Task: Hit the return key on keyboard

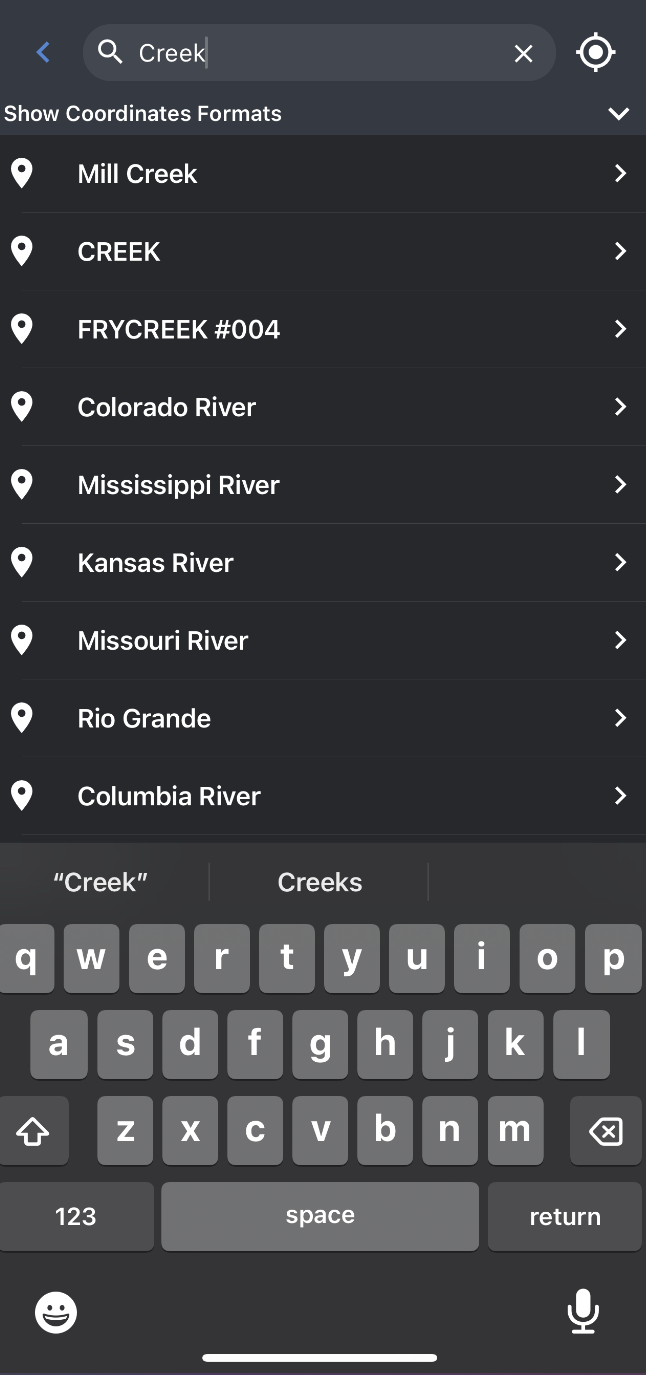Action: click(x=564, y=1216)
